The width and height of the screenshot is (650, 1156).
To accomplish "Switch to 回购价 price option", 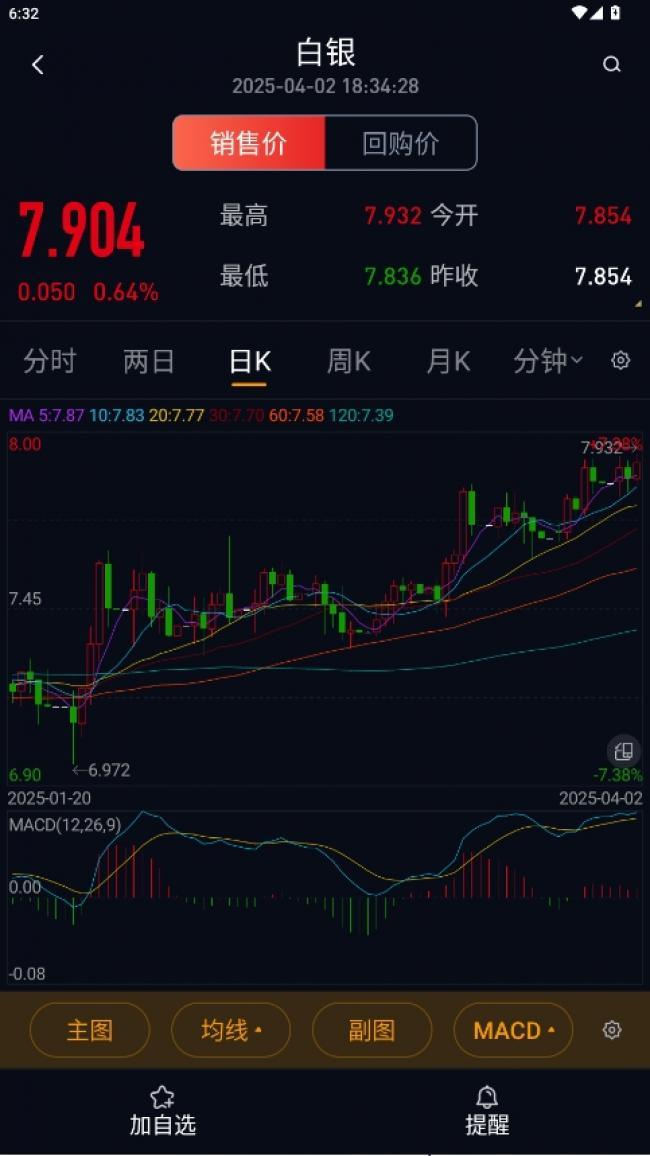I will 400,143.
